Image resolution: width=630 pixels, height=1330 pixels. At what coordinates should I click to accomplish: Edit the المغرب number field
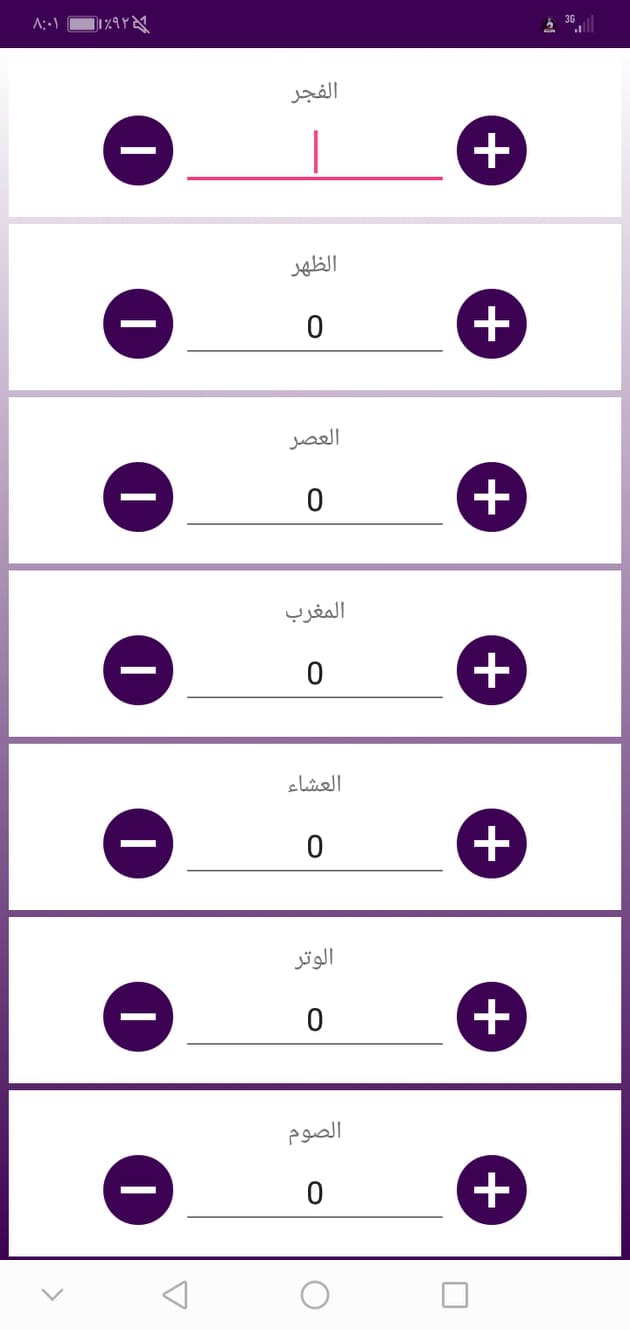click(315, 671)
